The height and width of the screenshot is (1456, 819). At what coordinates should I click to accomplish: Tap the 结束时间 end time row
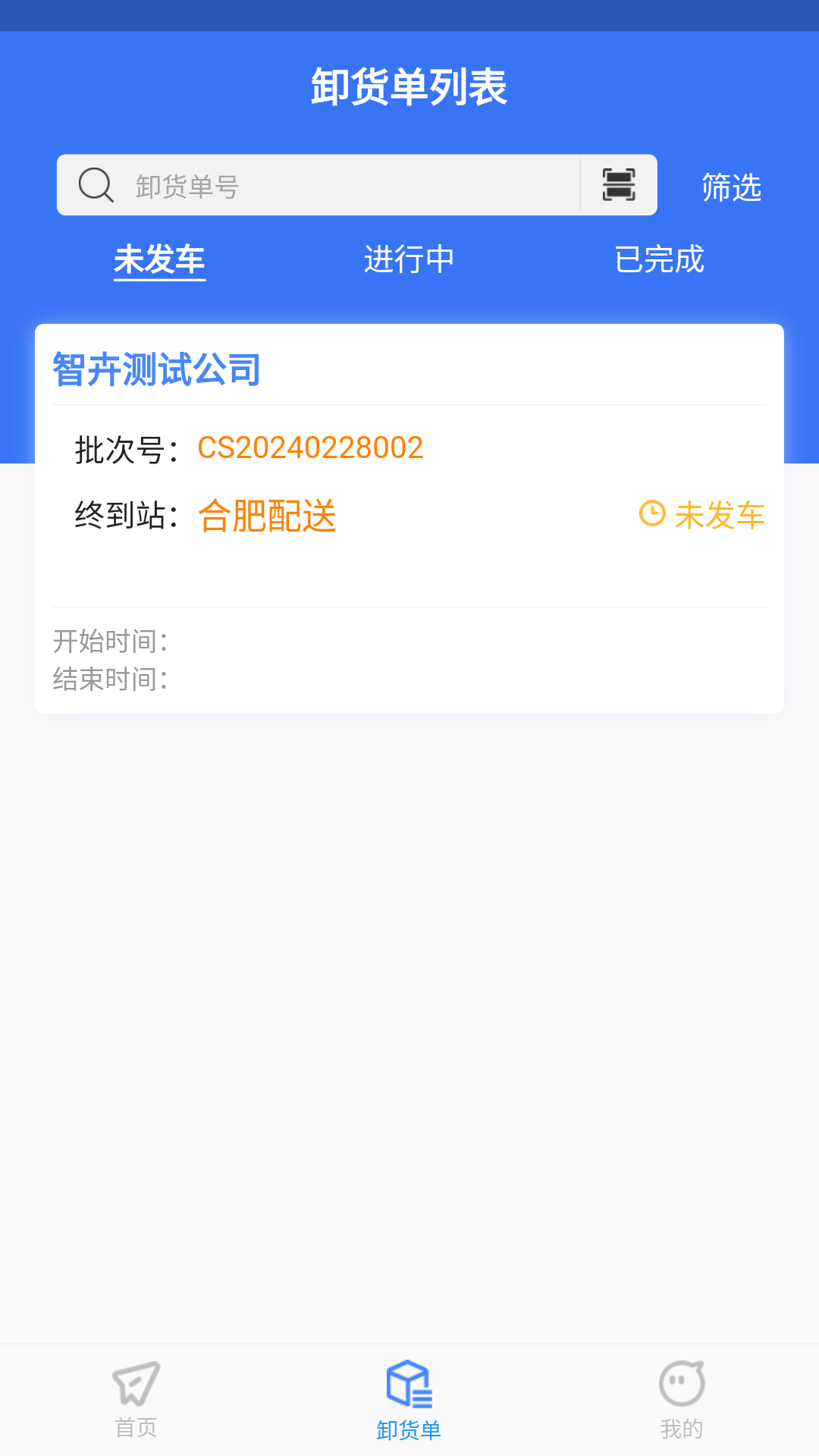tap(110, 677)
